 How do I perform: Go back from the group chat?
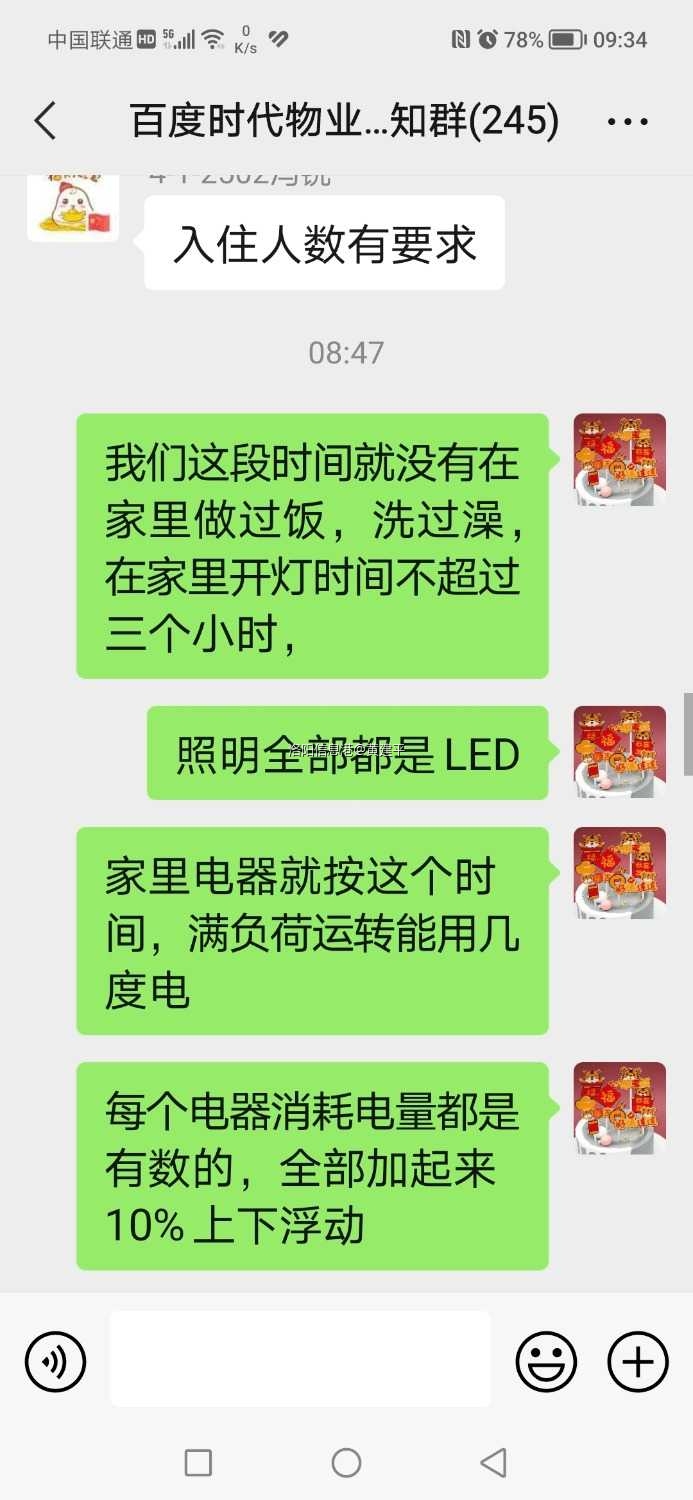(46, 121)
